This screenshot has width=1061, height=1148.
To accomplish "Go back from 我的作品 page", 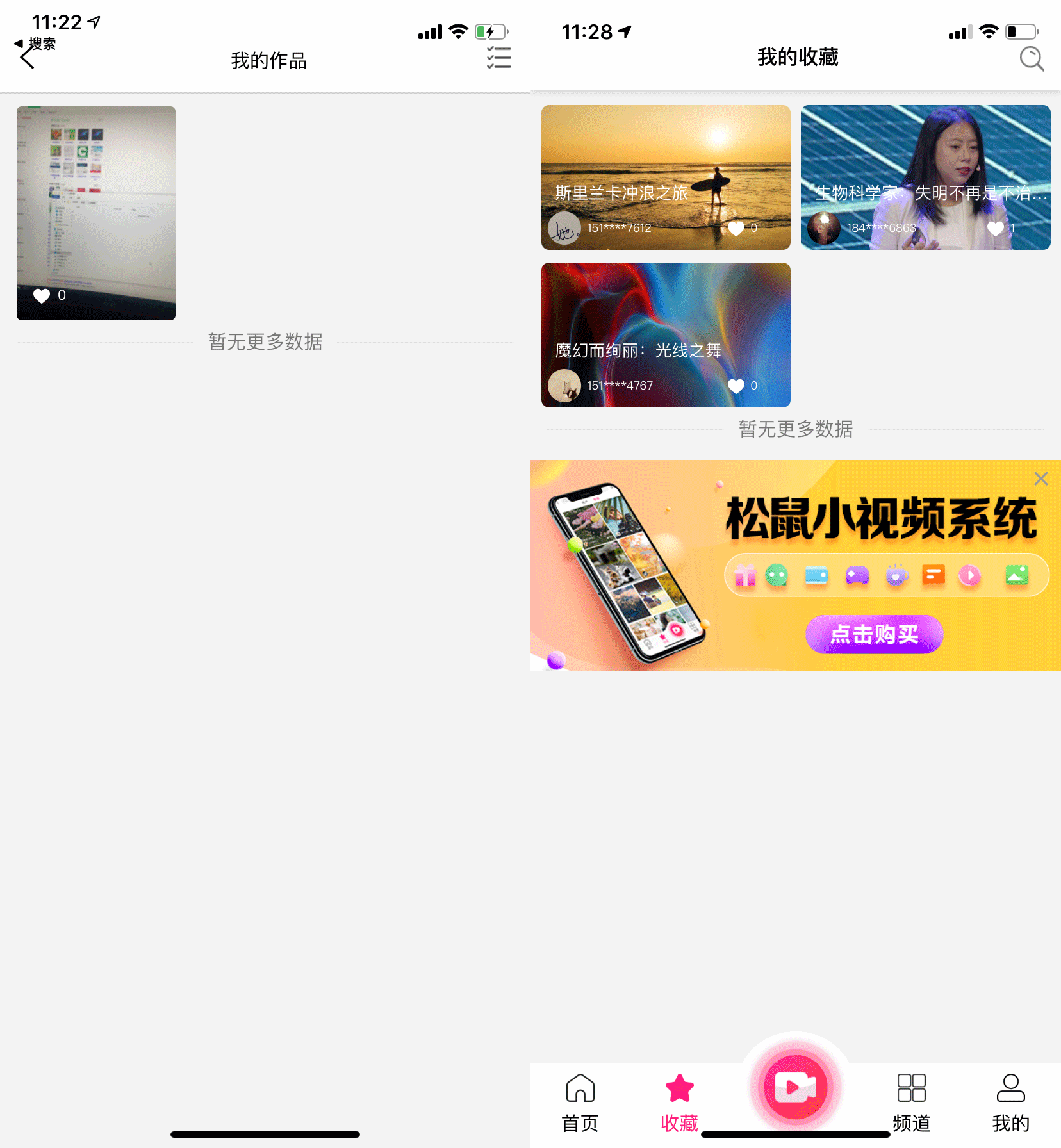I will 27,60.
